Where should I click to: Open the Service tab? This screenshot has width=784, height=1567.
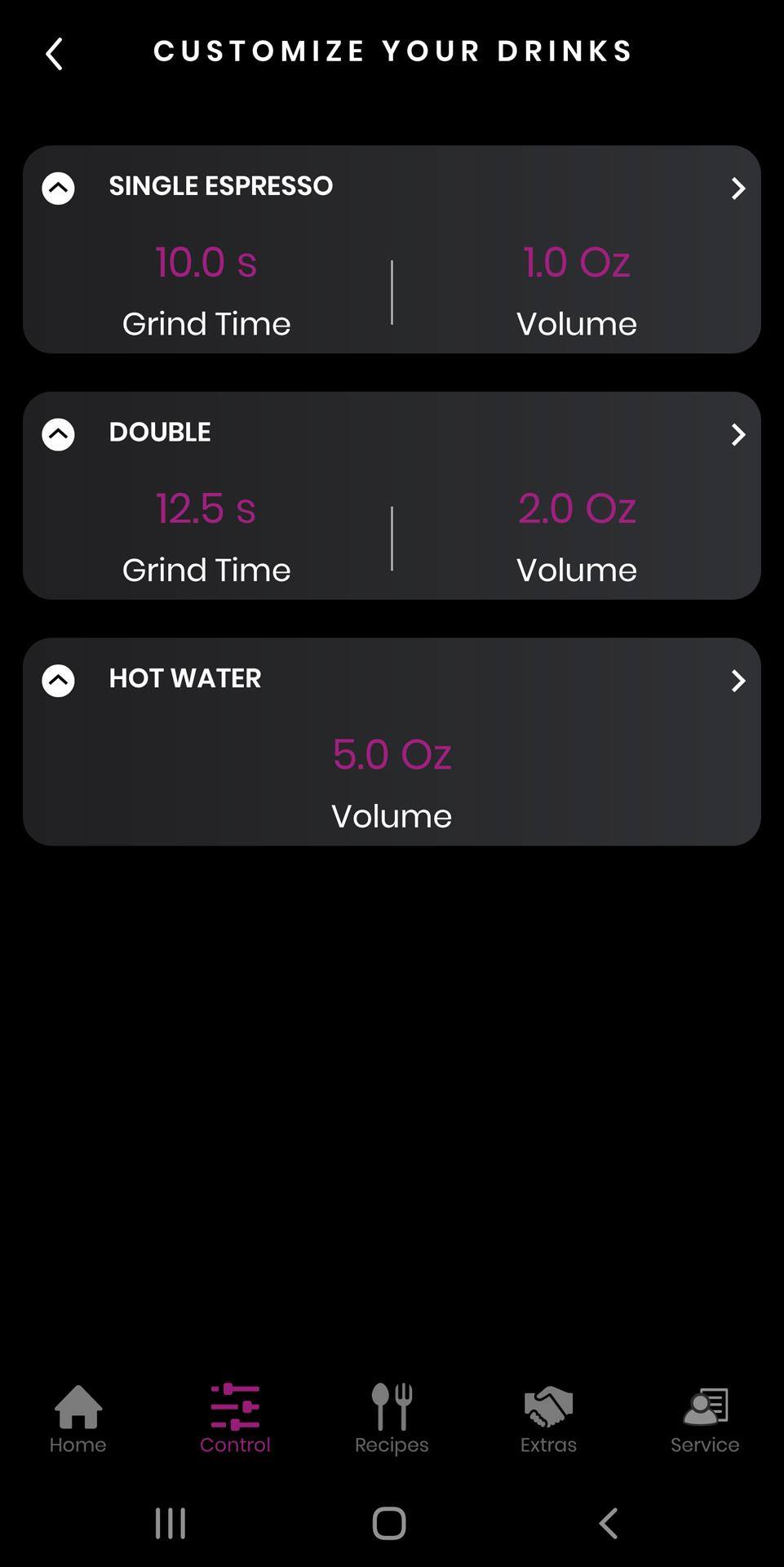[x=705, y=1418]
